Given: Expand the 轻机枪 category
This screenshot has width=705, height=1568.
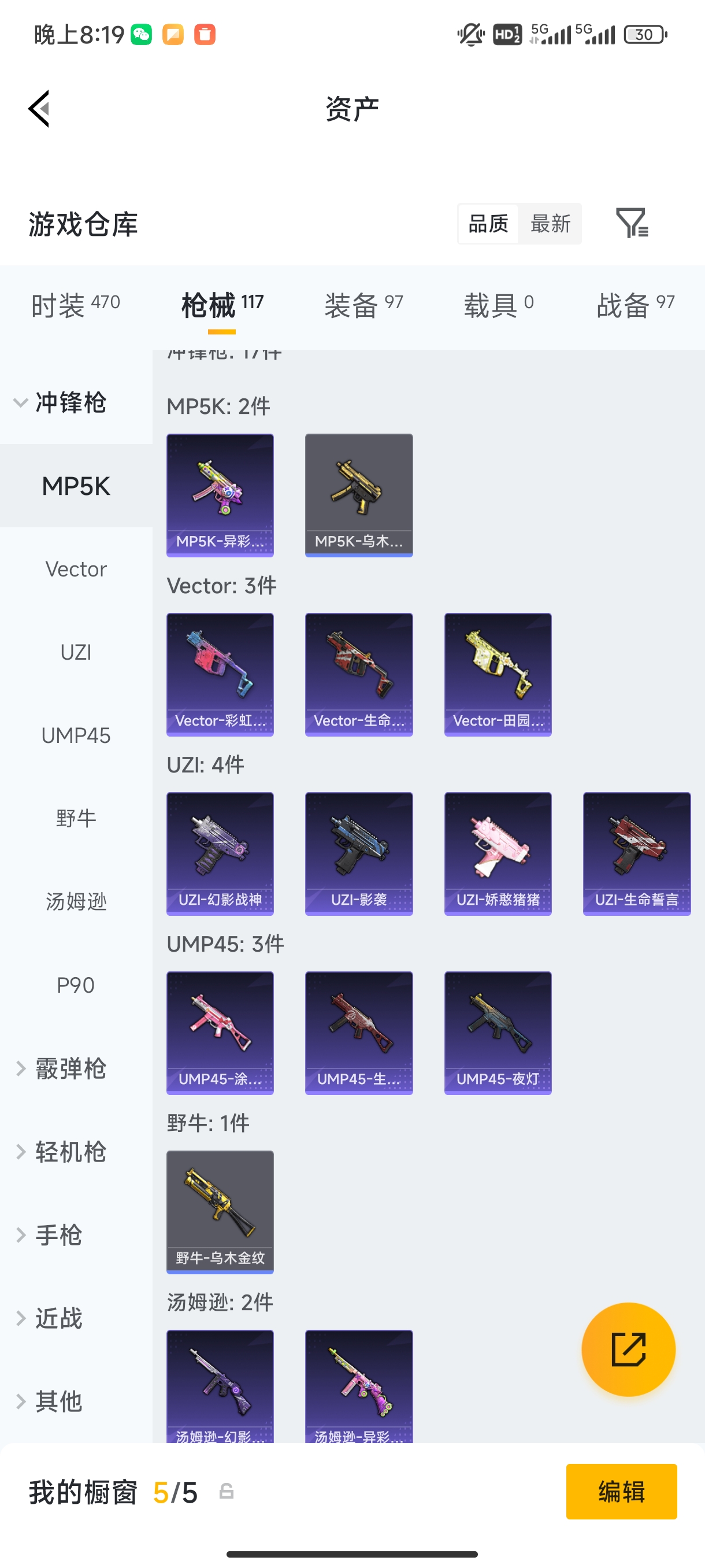Looking at the screenshot, I should [61, 1152].
